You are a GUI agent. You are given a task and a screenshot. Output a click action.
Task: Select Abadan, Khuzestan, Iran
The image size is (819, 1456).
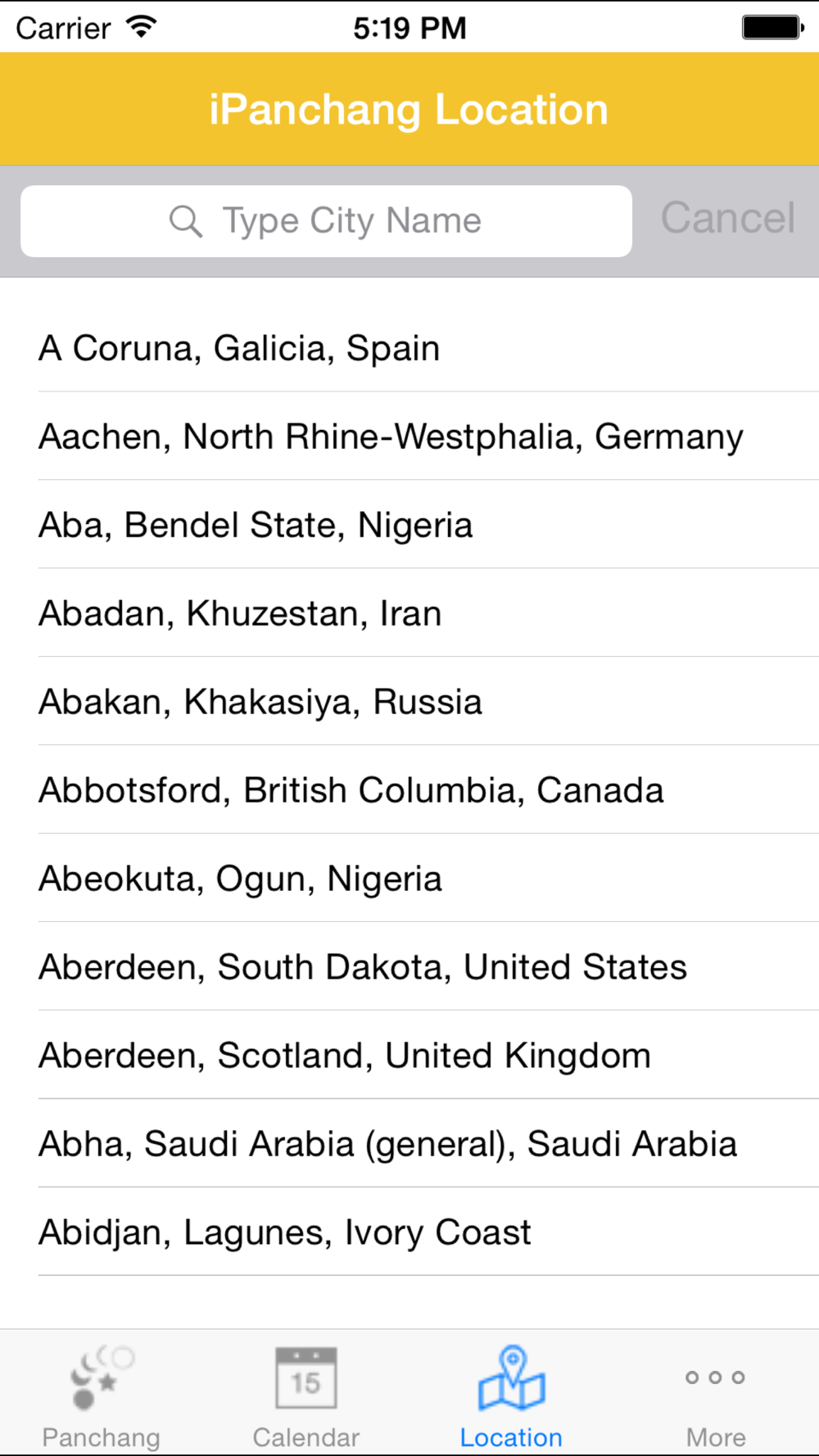pyautogui.click(x=409, y=613)
